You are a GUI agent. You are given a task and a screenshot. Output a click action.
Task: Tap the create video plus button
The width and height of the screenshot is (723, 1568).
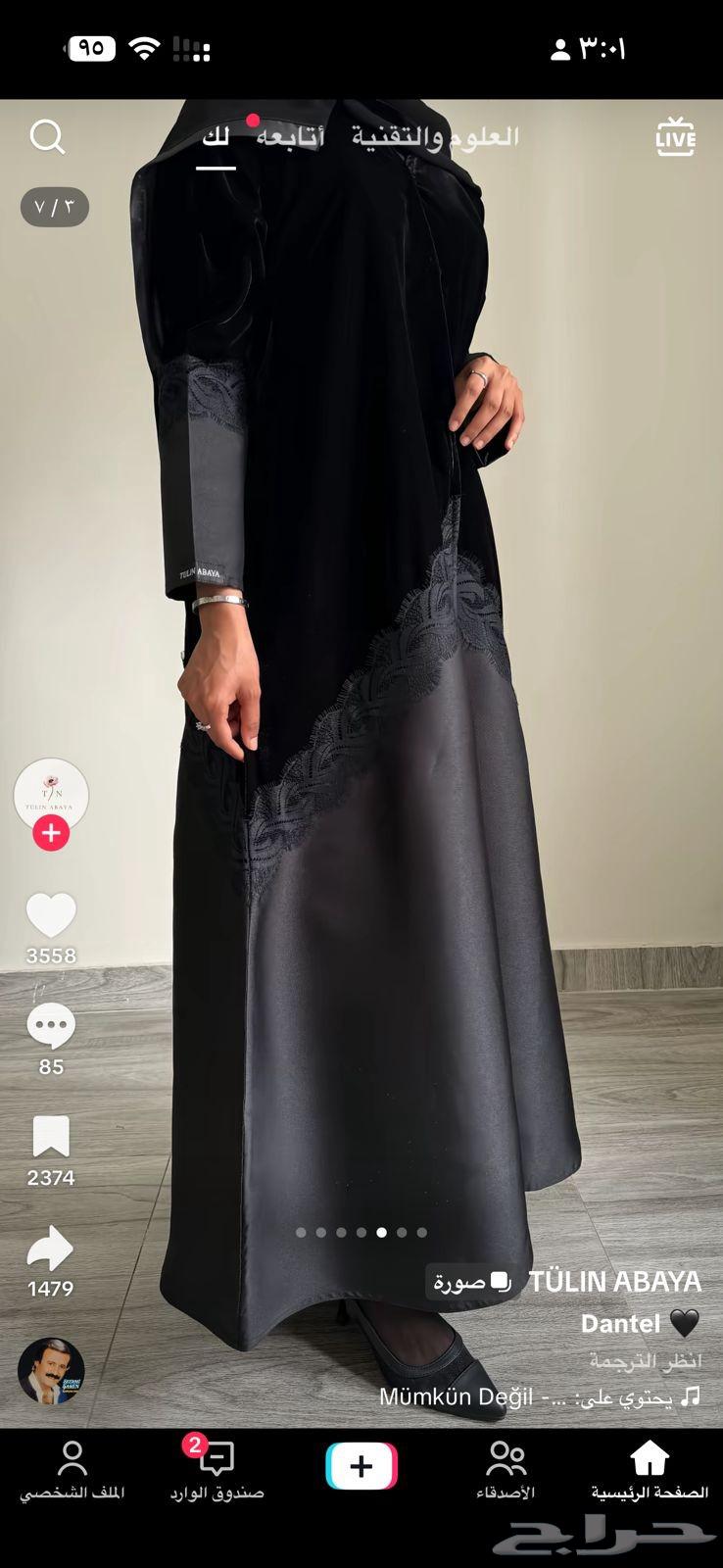tap(361, 1464)
